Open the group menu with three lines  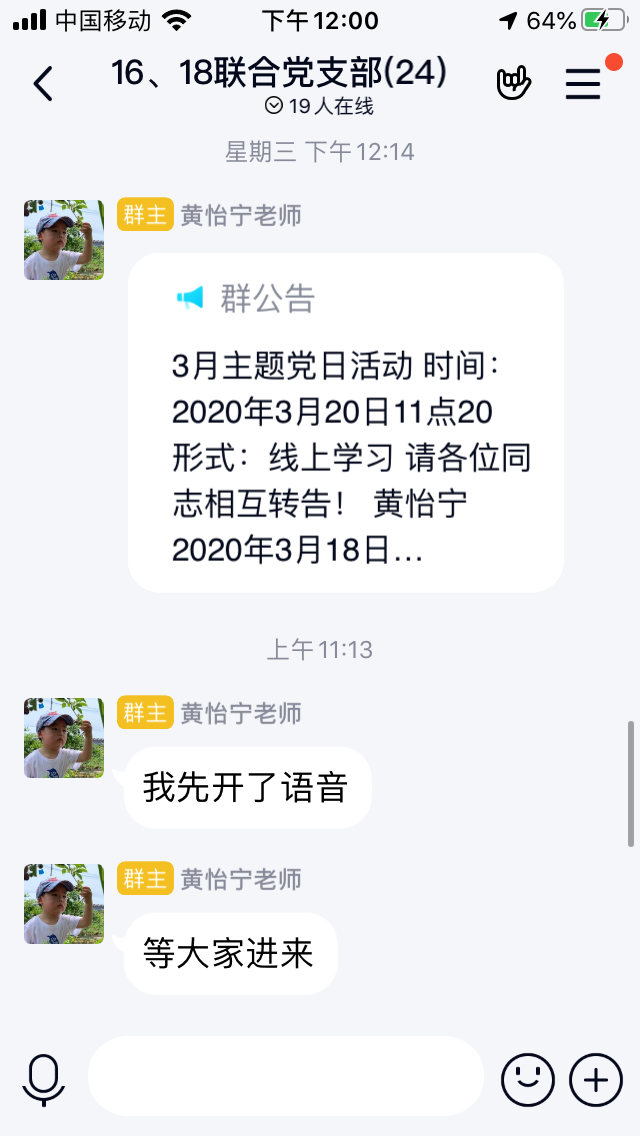pos(583,84)
